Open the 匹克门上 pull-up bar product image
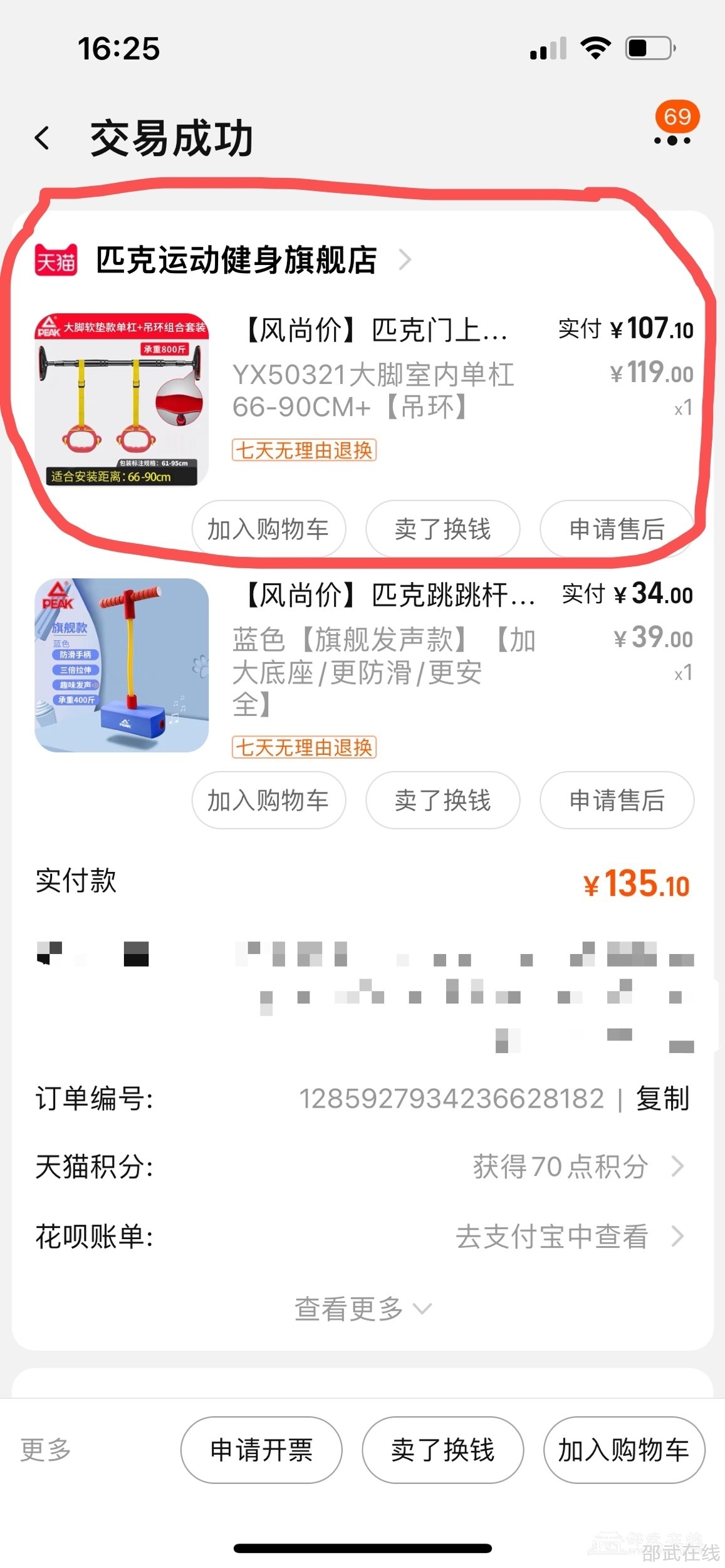This screenshot has width=725, height=1568. click(122, 400)
